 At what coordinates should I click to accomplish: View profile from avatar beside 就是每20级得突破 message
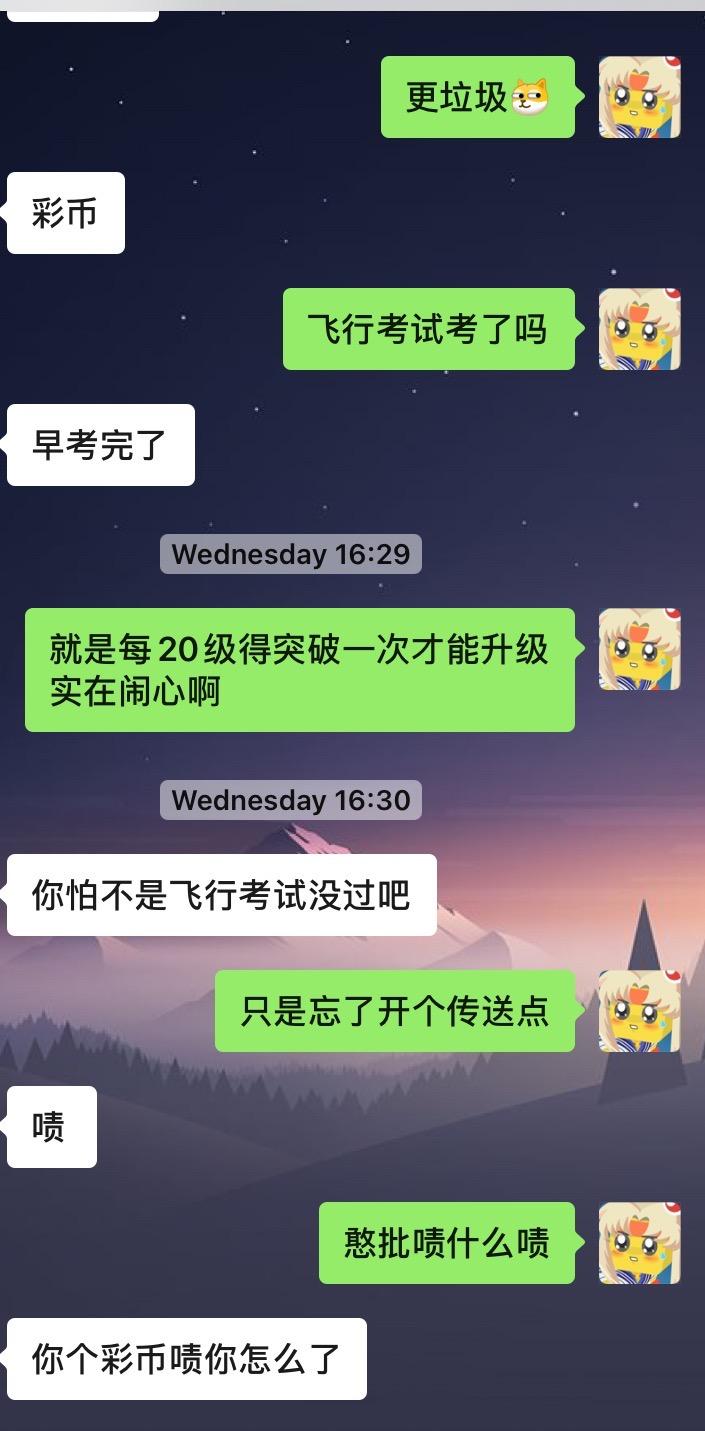click(x=640, y=649)
